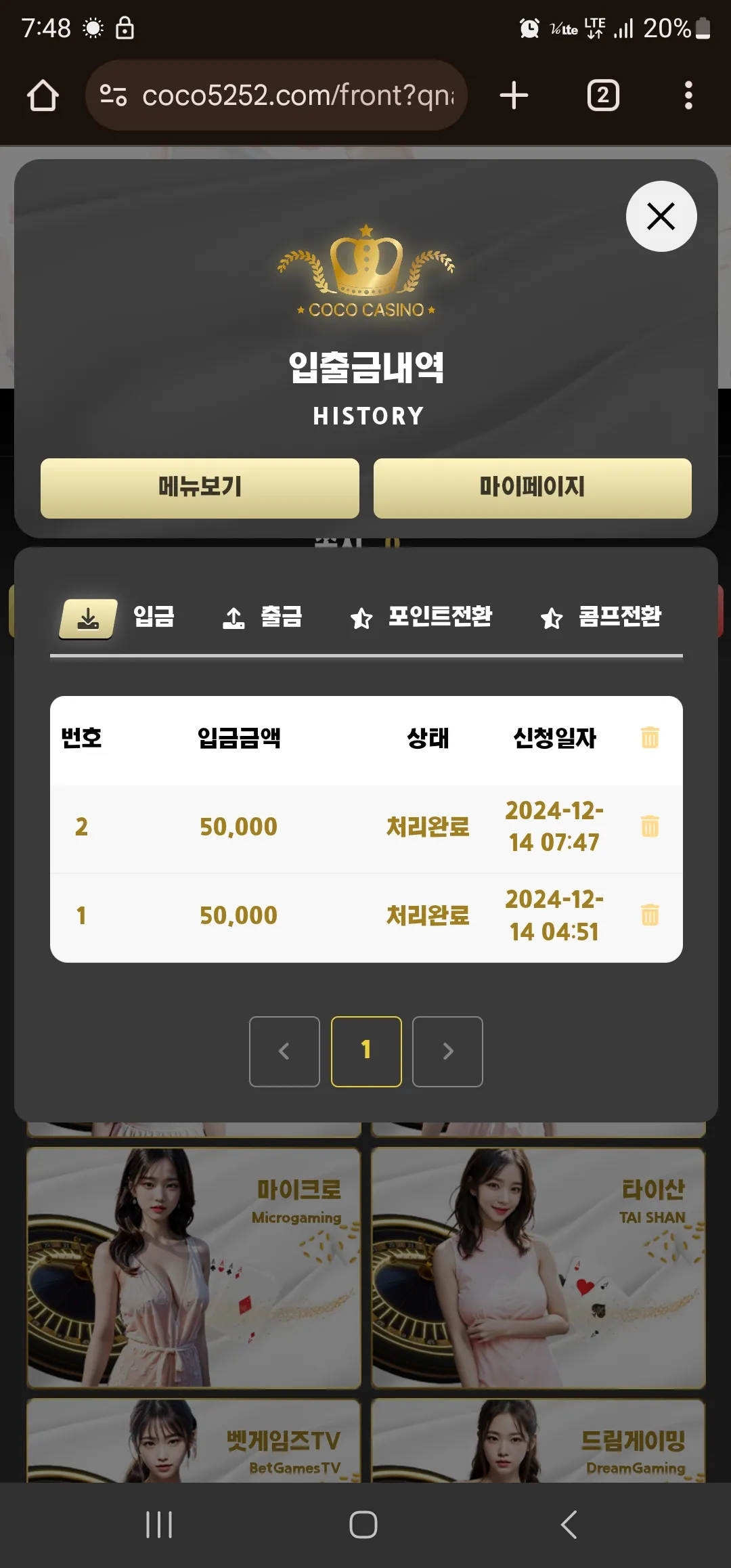
Task: Select page 1 in pagination
Action: click(366, 1051)
